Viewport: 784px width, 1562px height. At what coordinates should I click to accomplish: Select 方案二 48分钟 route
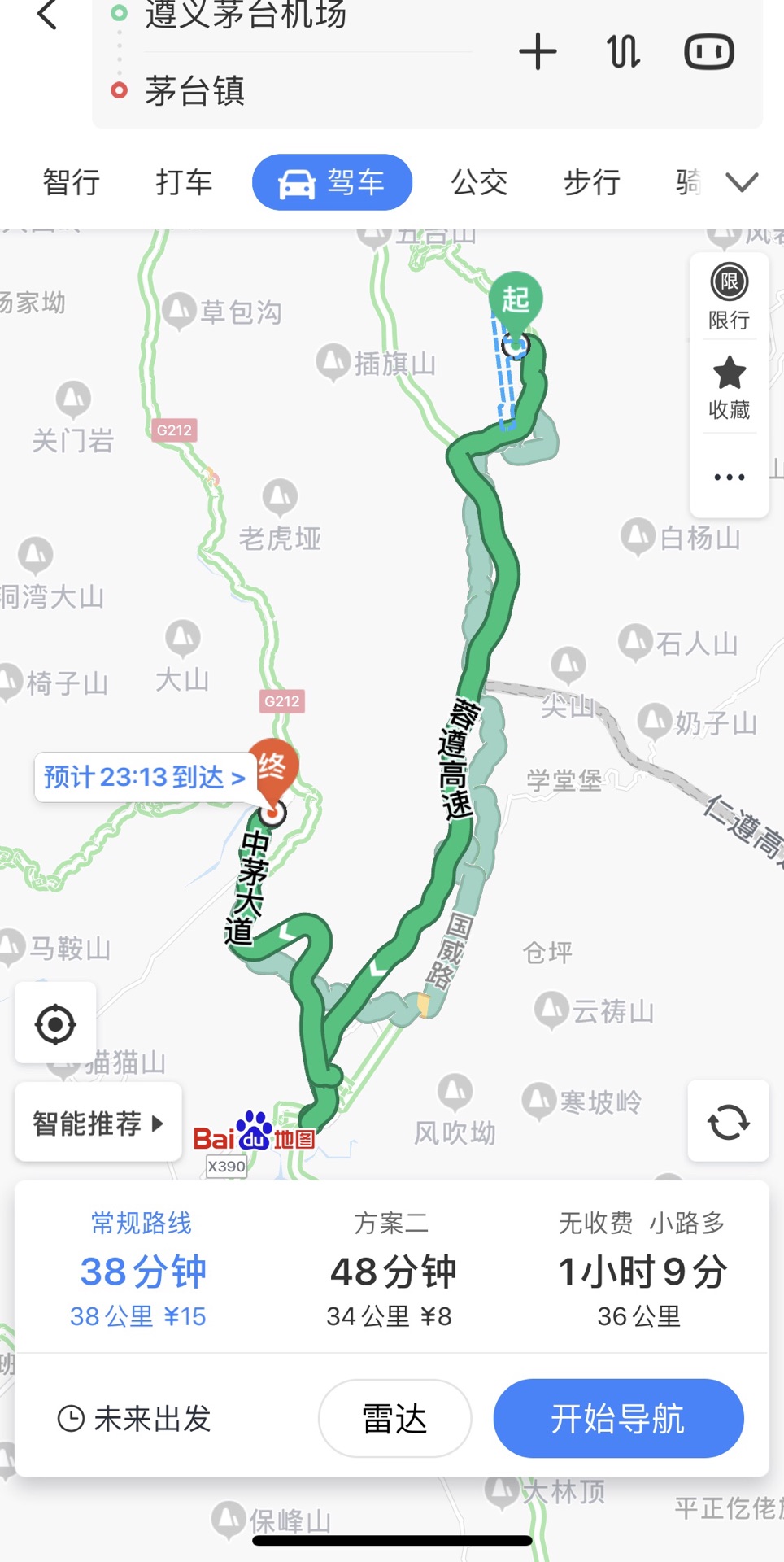[x=390, y=1270]
